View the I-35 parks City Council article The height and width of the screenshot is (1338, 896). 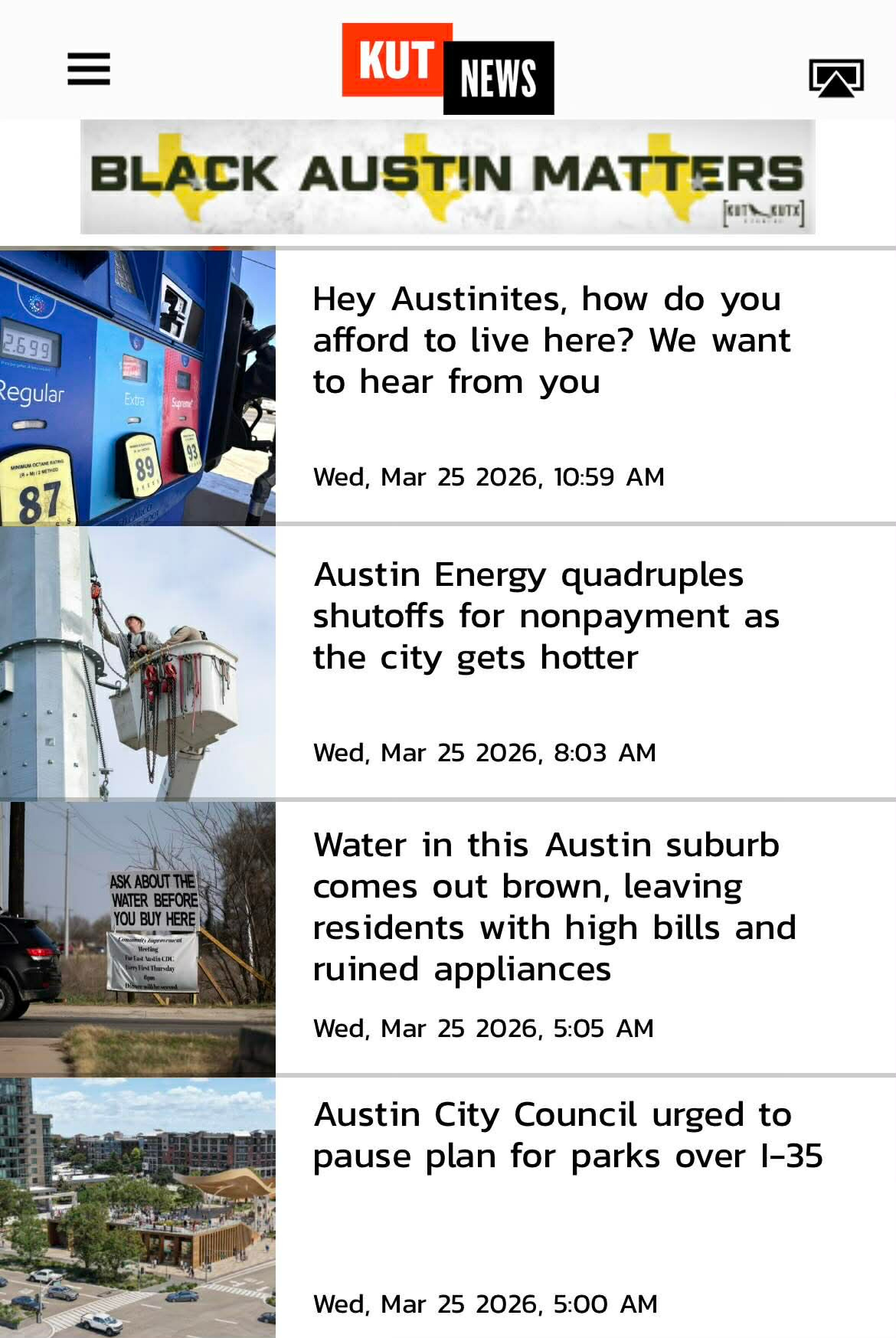(x=567, y=1136)
